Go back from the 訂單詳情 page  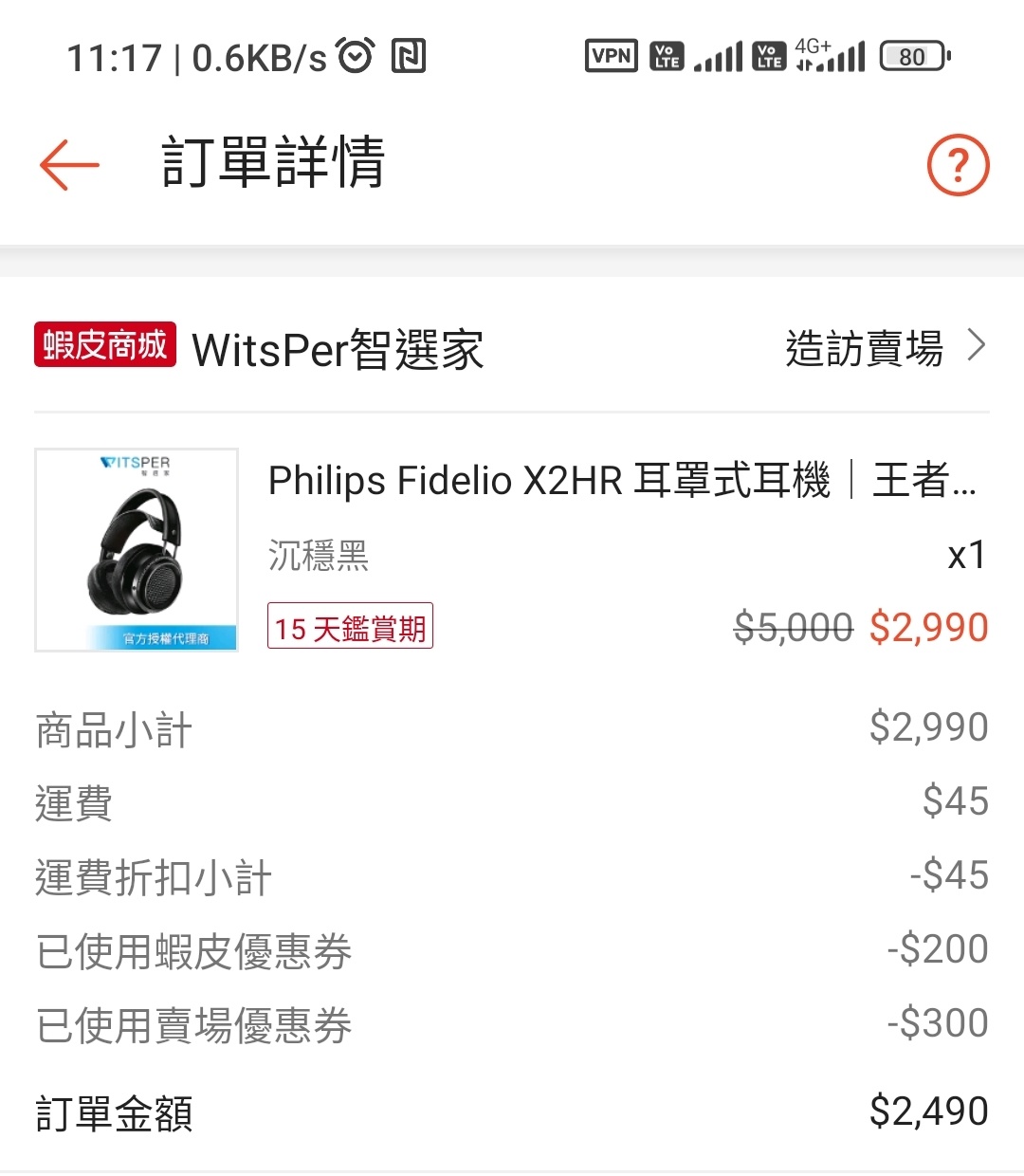click(x=69, y=165)
